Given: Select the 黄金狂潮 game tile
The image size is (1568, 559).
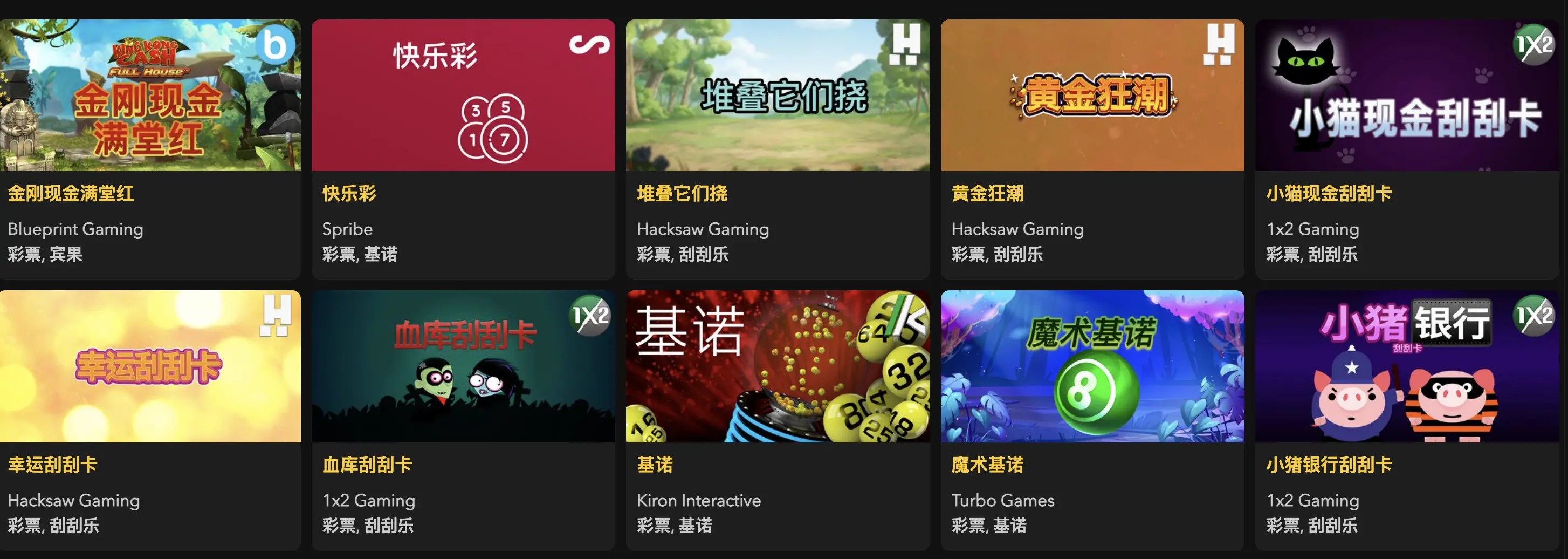Looking at the screenshot, I should click(x=1092, y=96).
